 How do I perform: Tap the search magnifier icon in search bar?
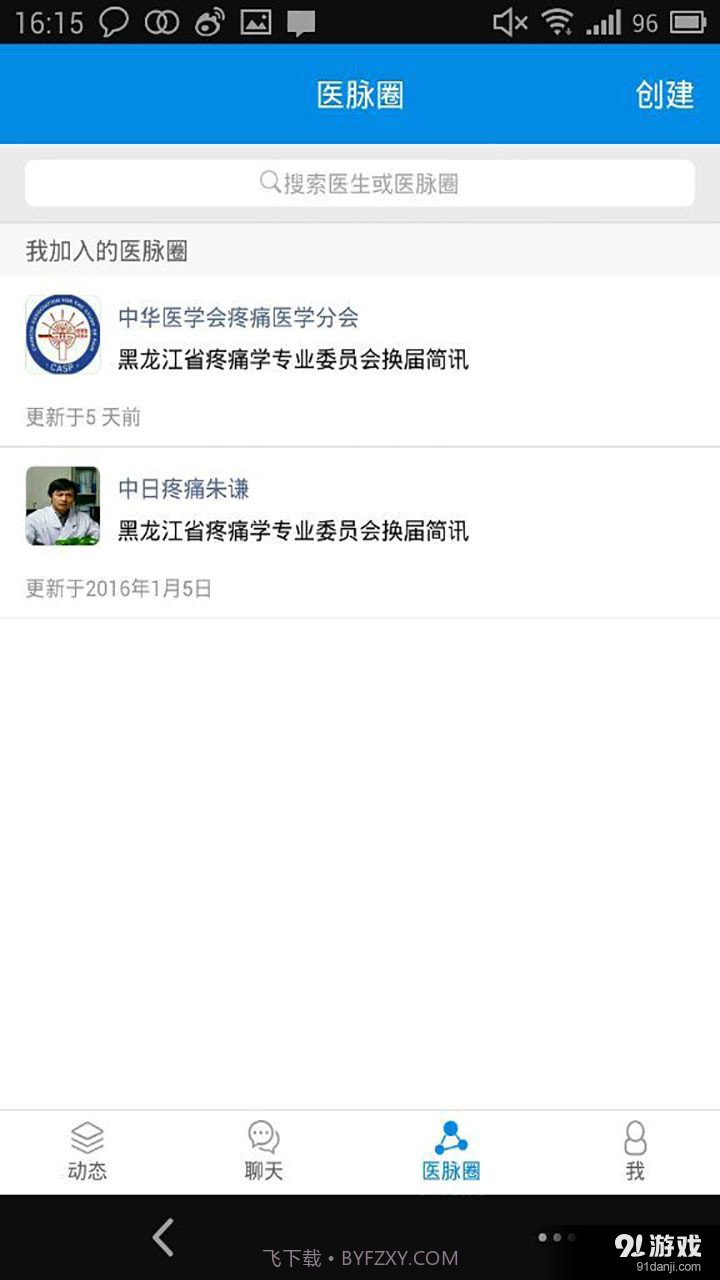click(268, 182)
